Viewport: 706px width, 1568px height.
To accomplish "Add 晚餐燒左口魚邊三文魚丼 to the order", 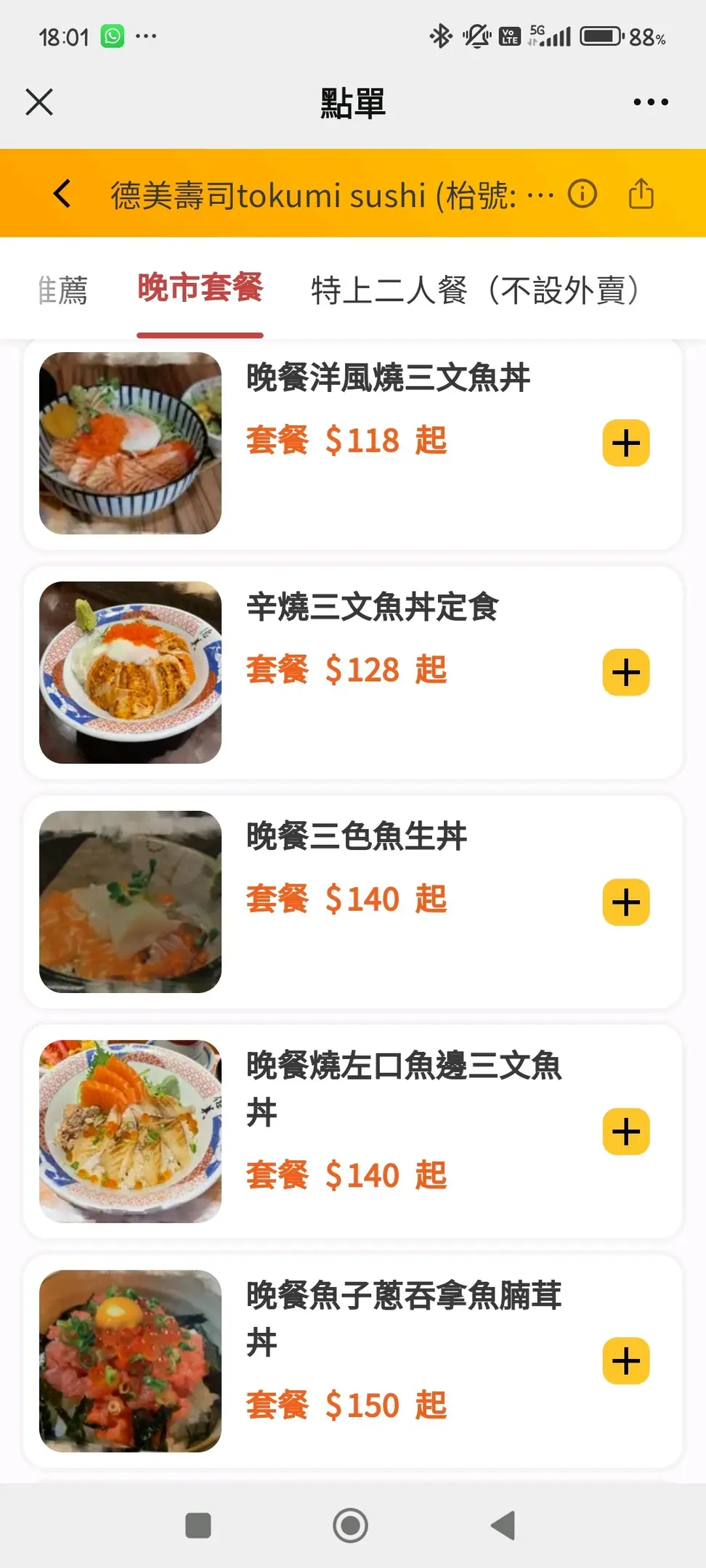I will pyautogui.click(x=626, y=1132).
